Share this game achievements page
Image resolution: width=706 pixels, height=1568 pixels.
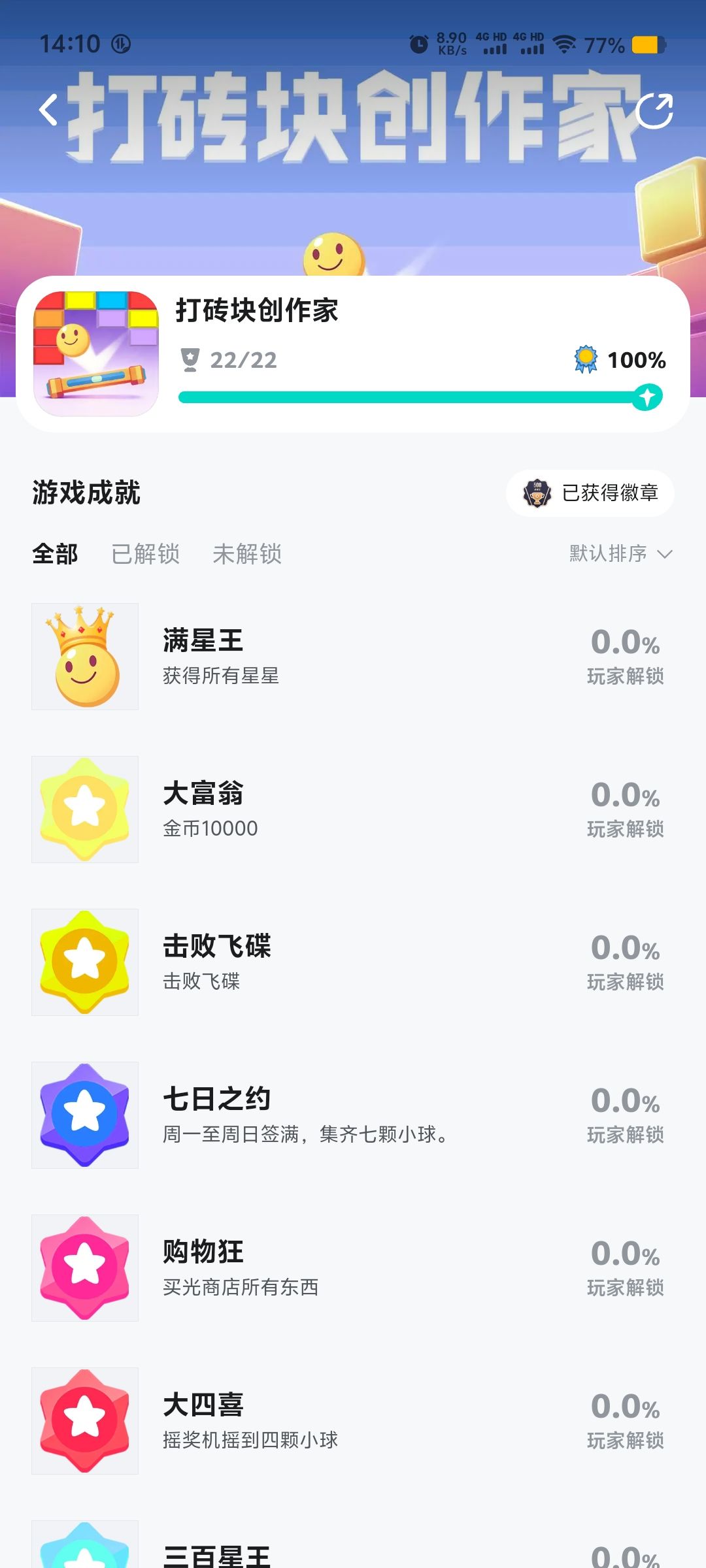654,110
